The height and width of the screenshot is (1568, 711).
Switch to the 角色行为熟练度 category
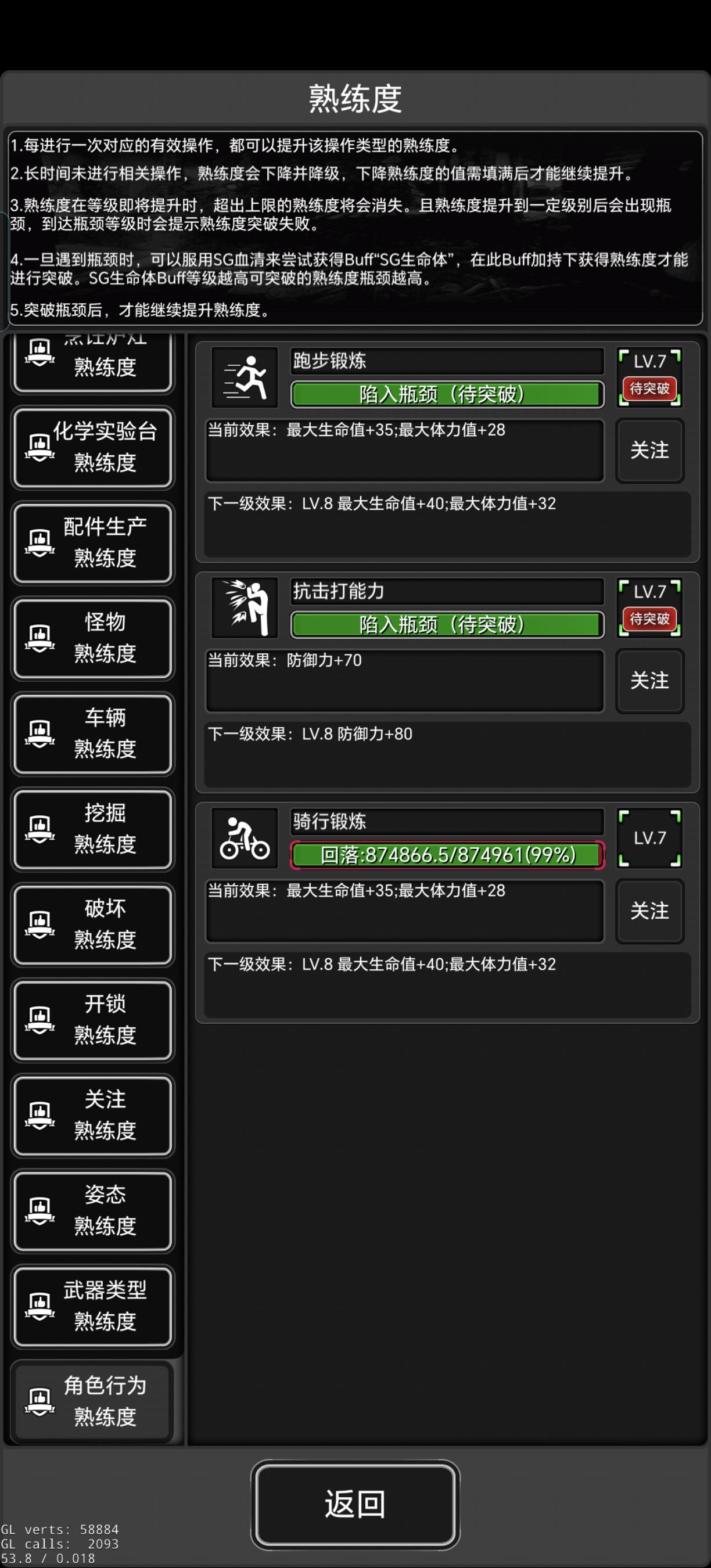pos(92,1402)
